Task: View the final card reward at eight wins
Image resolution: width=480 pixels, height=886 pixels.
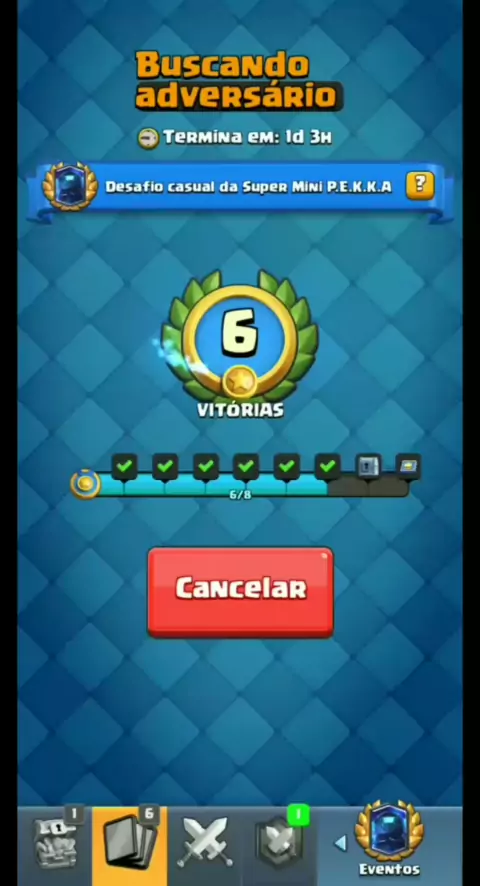Action: pyautogui.click(x=408, y=466)
